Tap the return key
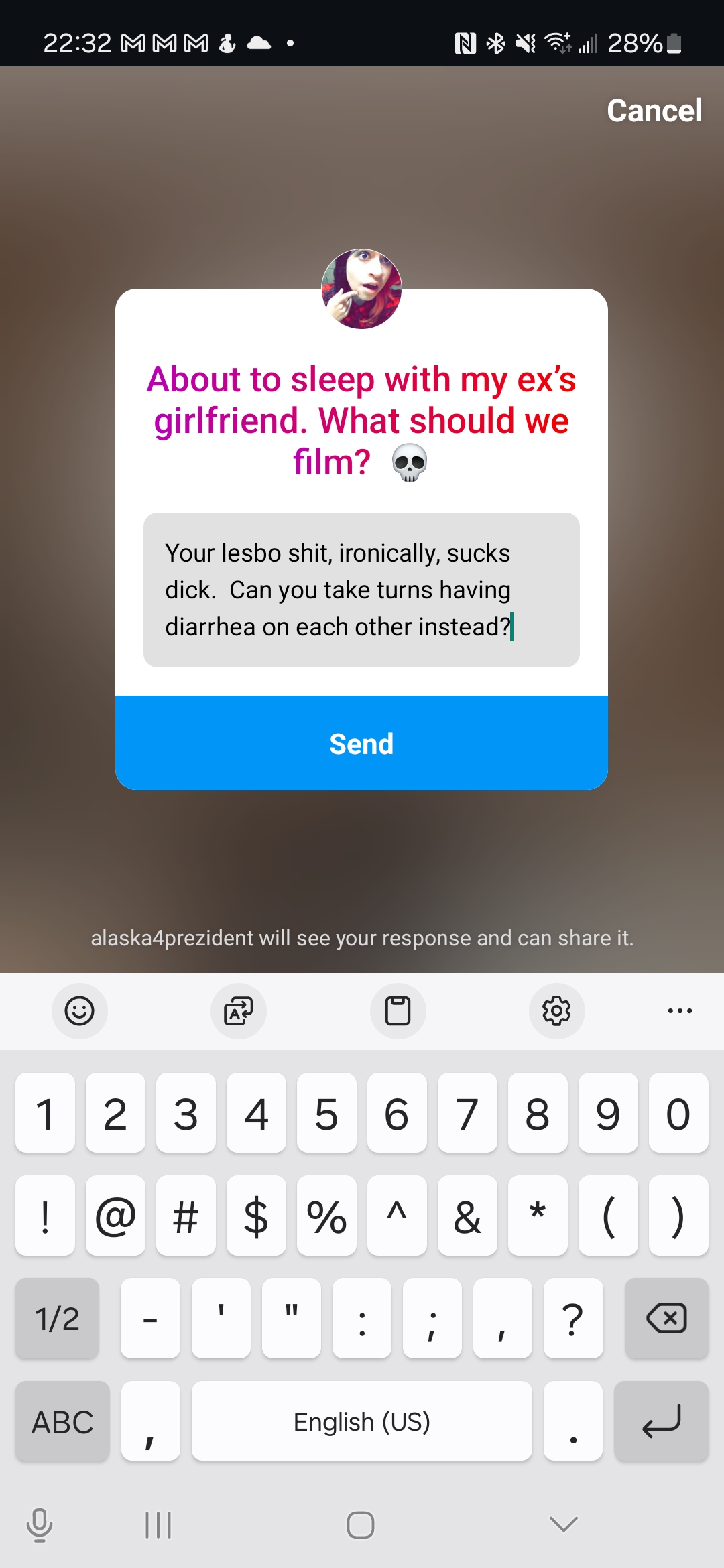724x1568 pixels. tap(661, 1421)
